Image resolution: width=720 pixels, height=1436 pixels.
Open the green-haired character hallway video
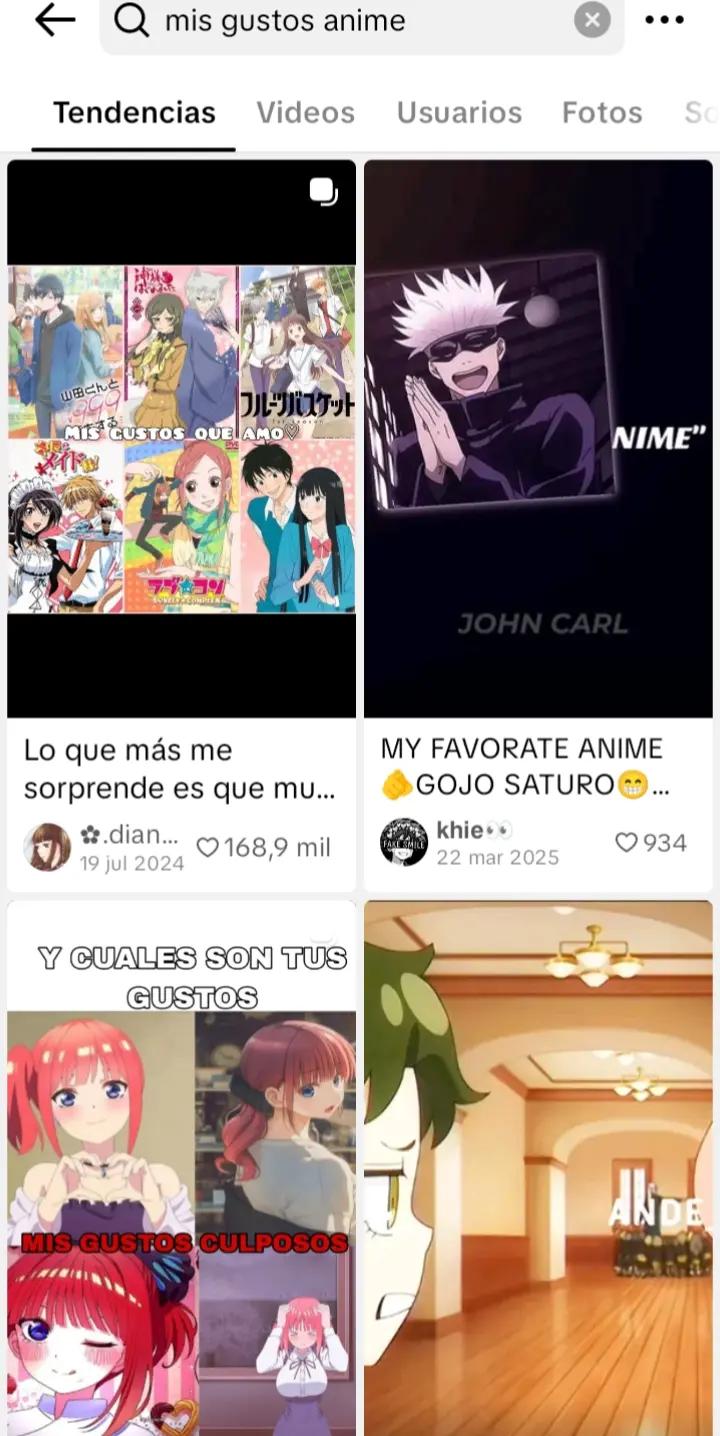[538, 1168]
